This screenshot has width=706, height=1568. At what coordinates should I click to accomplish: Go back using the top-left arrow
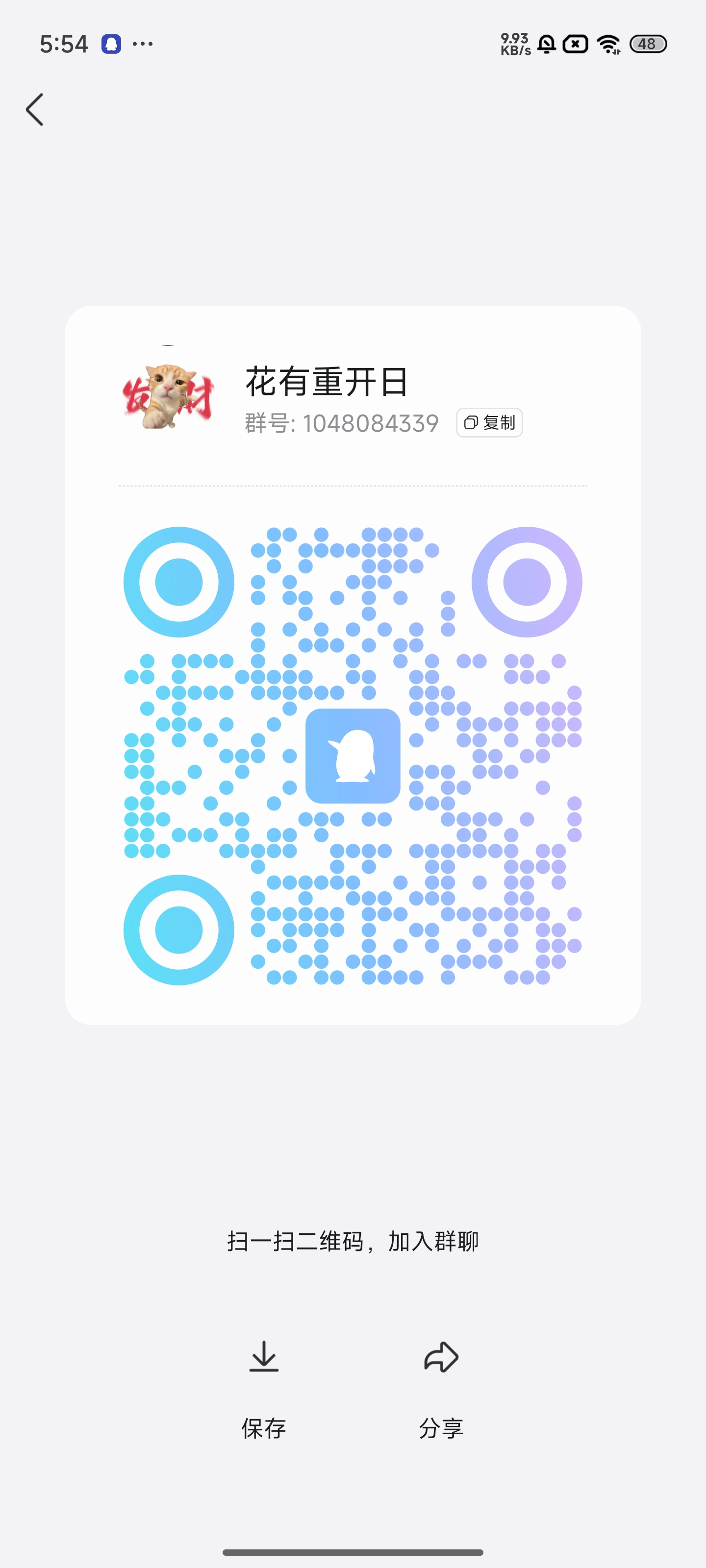35,110
